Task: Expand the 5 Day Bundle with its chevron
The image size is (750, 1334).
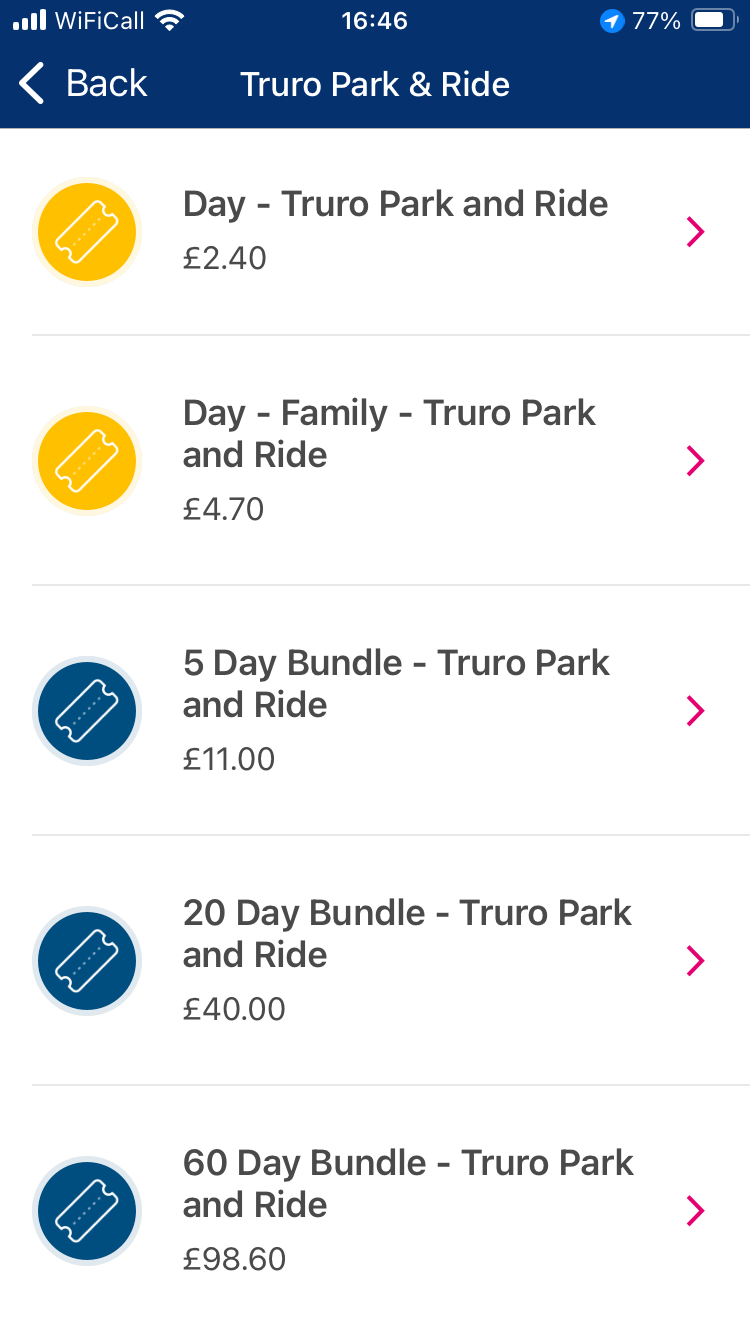Action: [696, 711]
